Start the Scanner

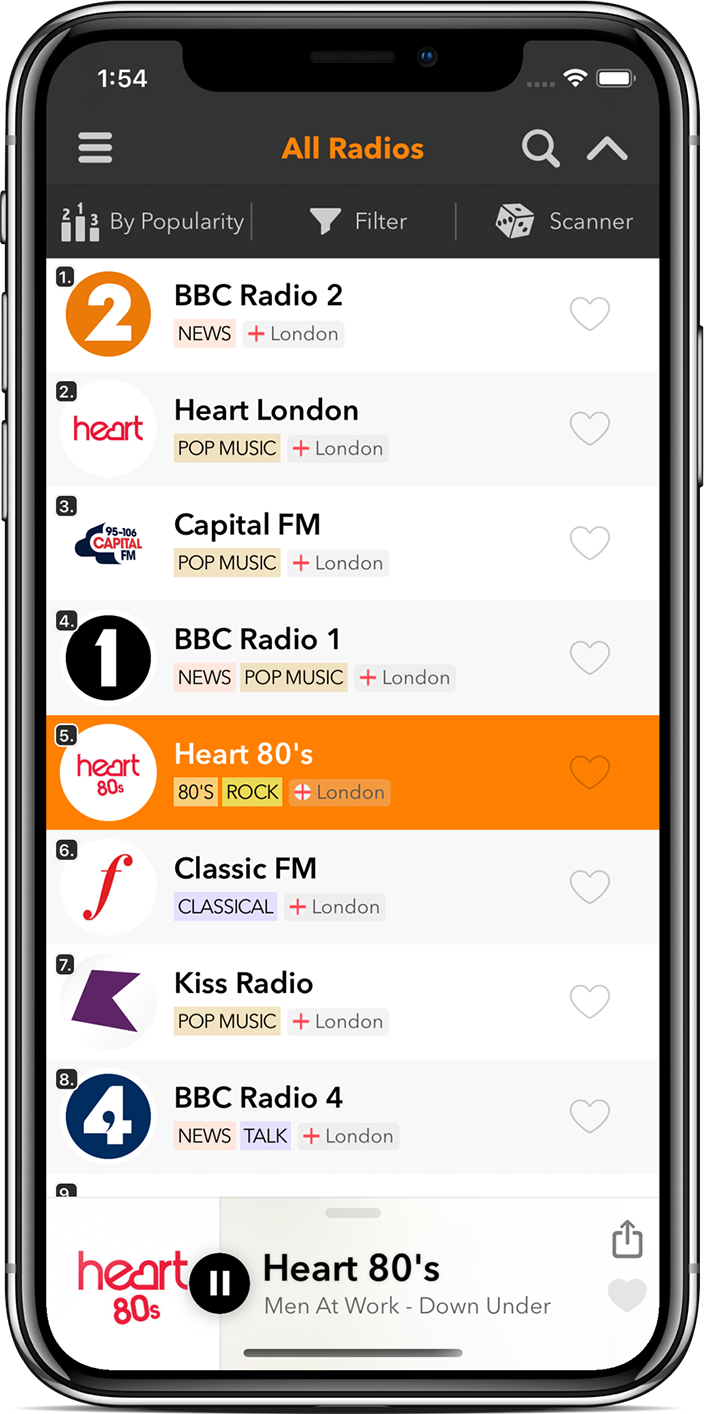565,221
